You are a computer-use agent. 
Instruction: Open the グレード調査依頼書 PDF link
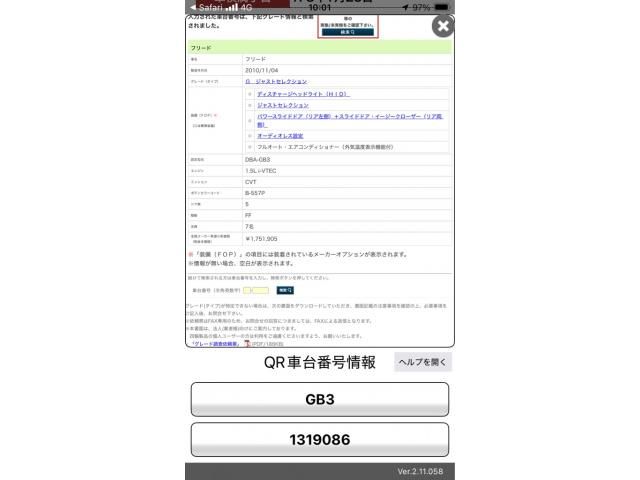pos(221,343)
